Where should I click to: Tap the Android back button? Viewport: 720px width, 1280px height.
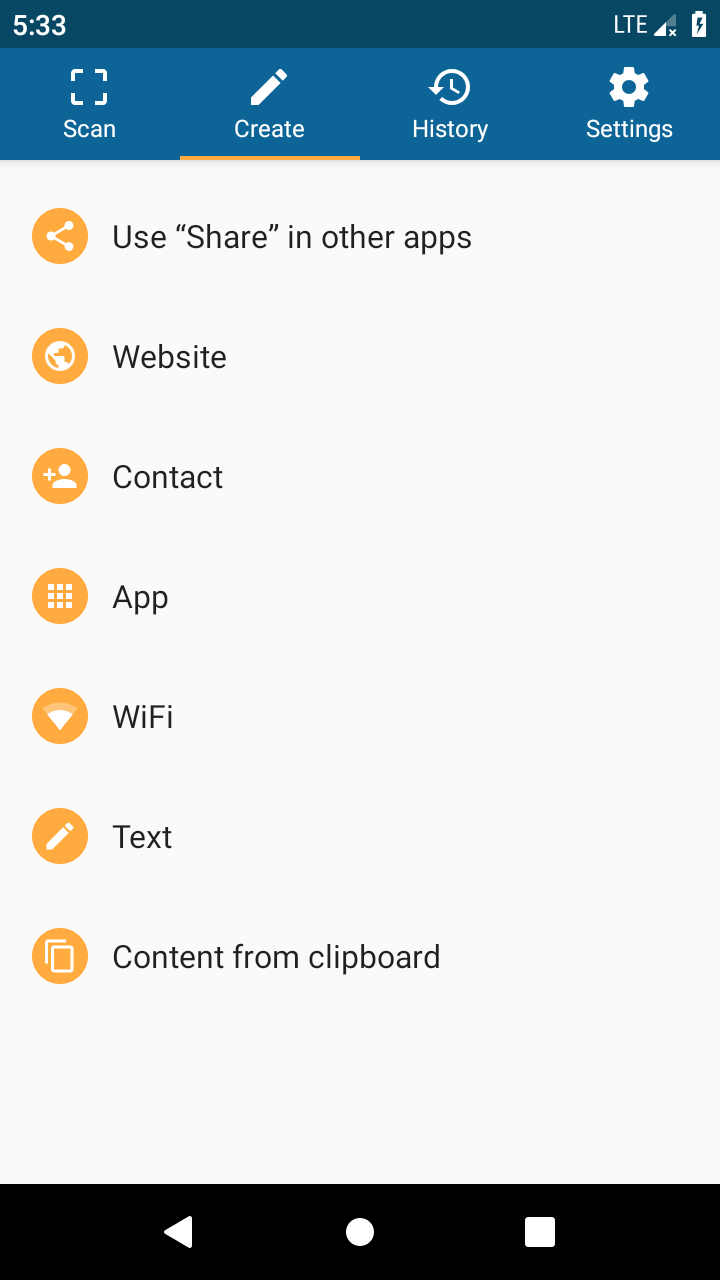tap(180, 1231)
